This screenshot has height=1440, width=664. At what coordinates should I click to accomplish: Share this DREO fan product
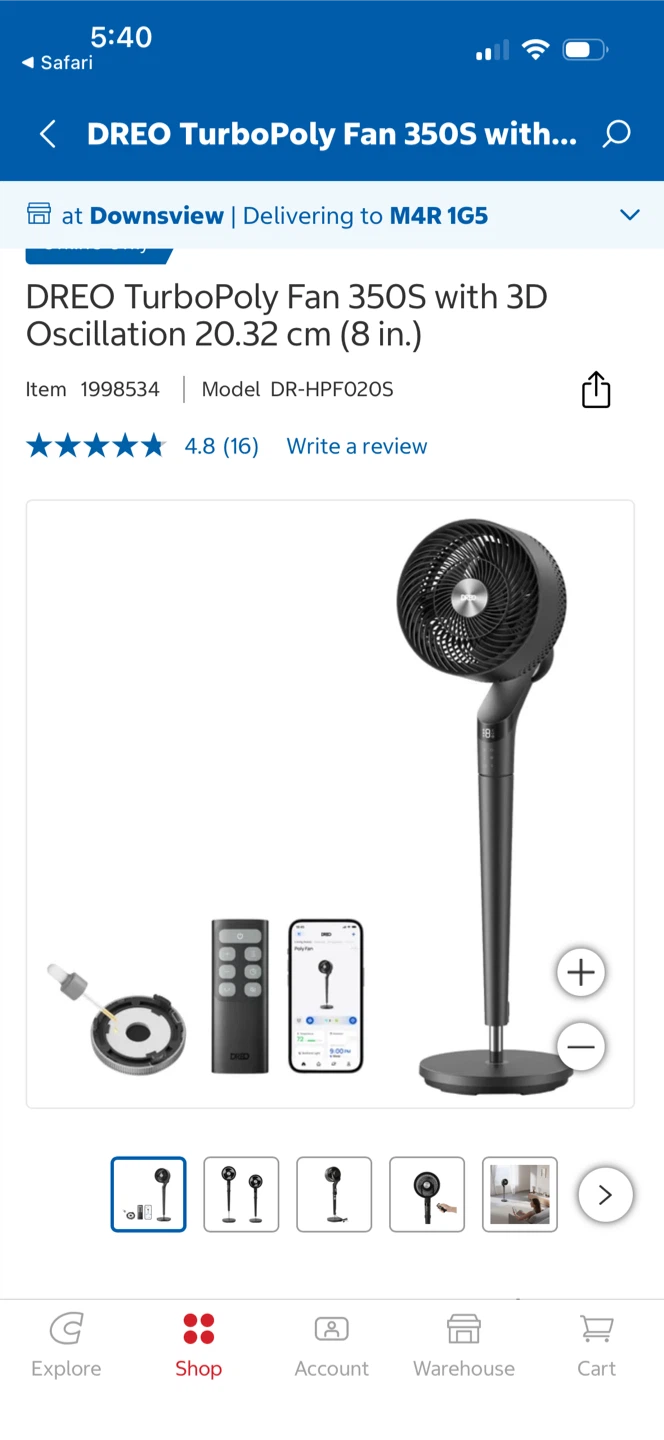[x=596, y=390]
